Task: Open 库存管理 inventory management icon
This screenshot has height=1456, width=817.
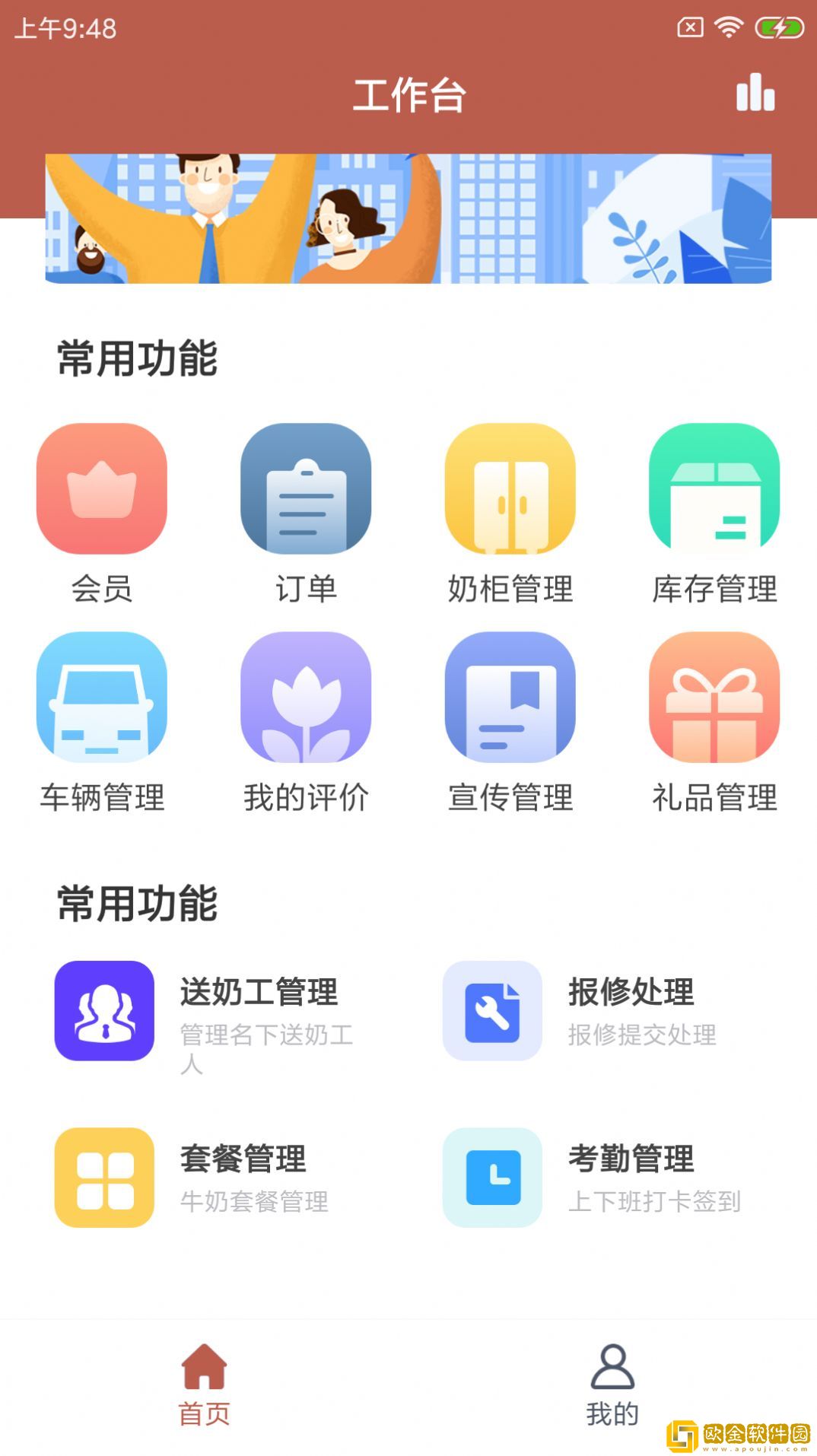Action: (714, 491)
